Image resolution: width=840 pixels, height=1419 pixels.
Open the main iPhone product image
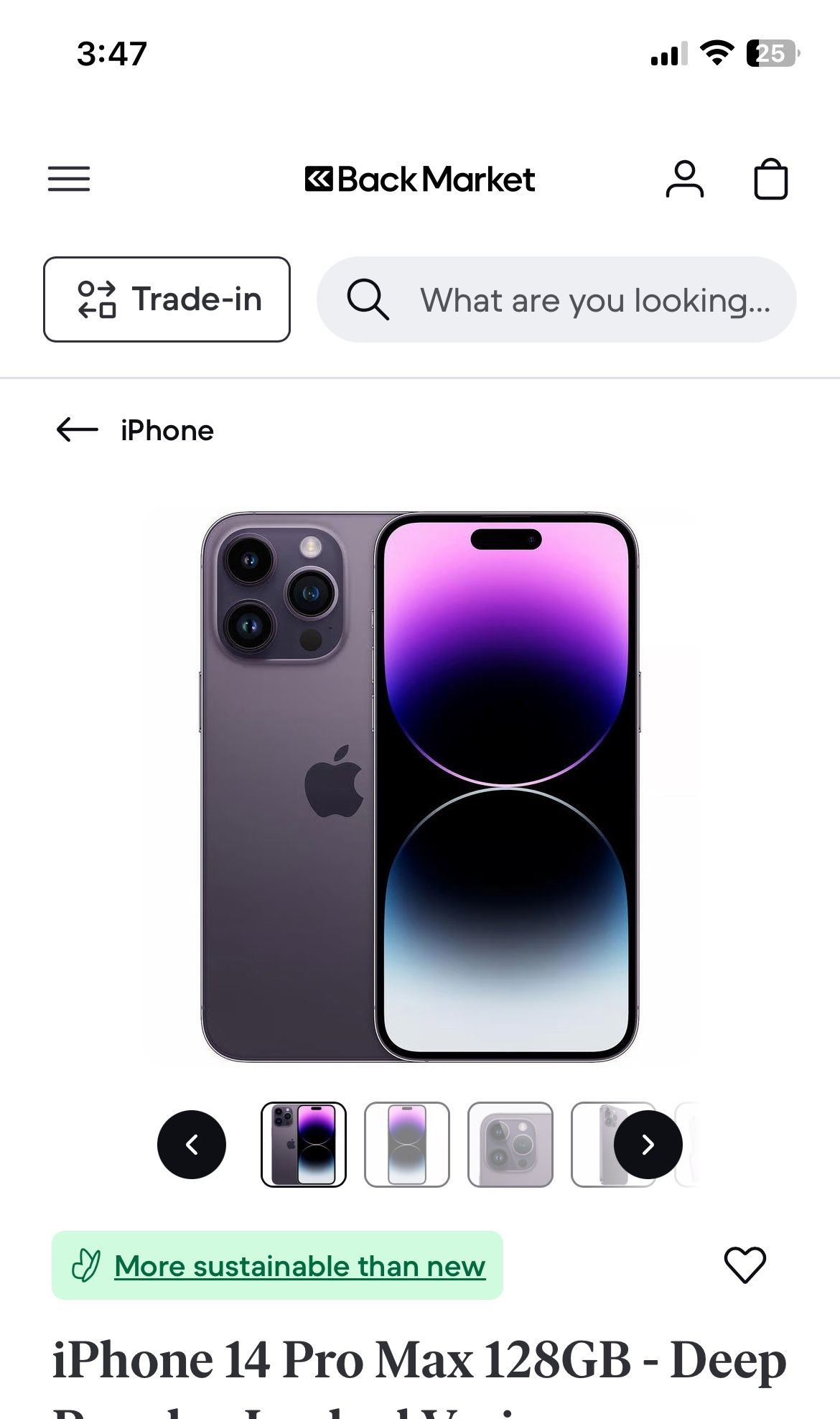click(420, 786)
